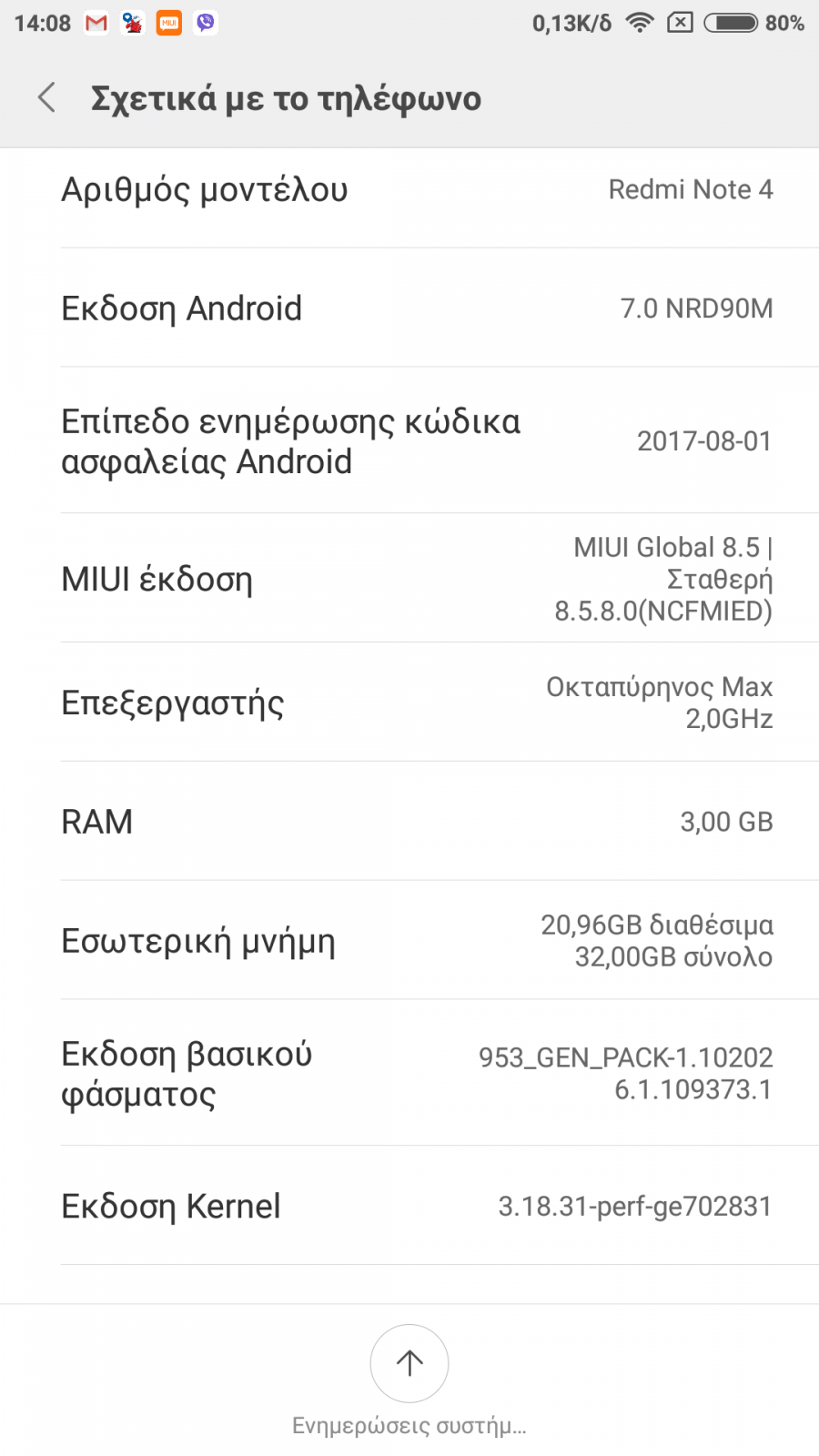Select the Επεξεργαστής row
819x1456 pixels.
tap(409, 702)
